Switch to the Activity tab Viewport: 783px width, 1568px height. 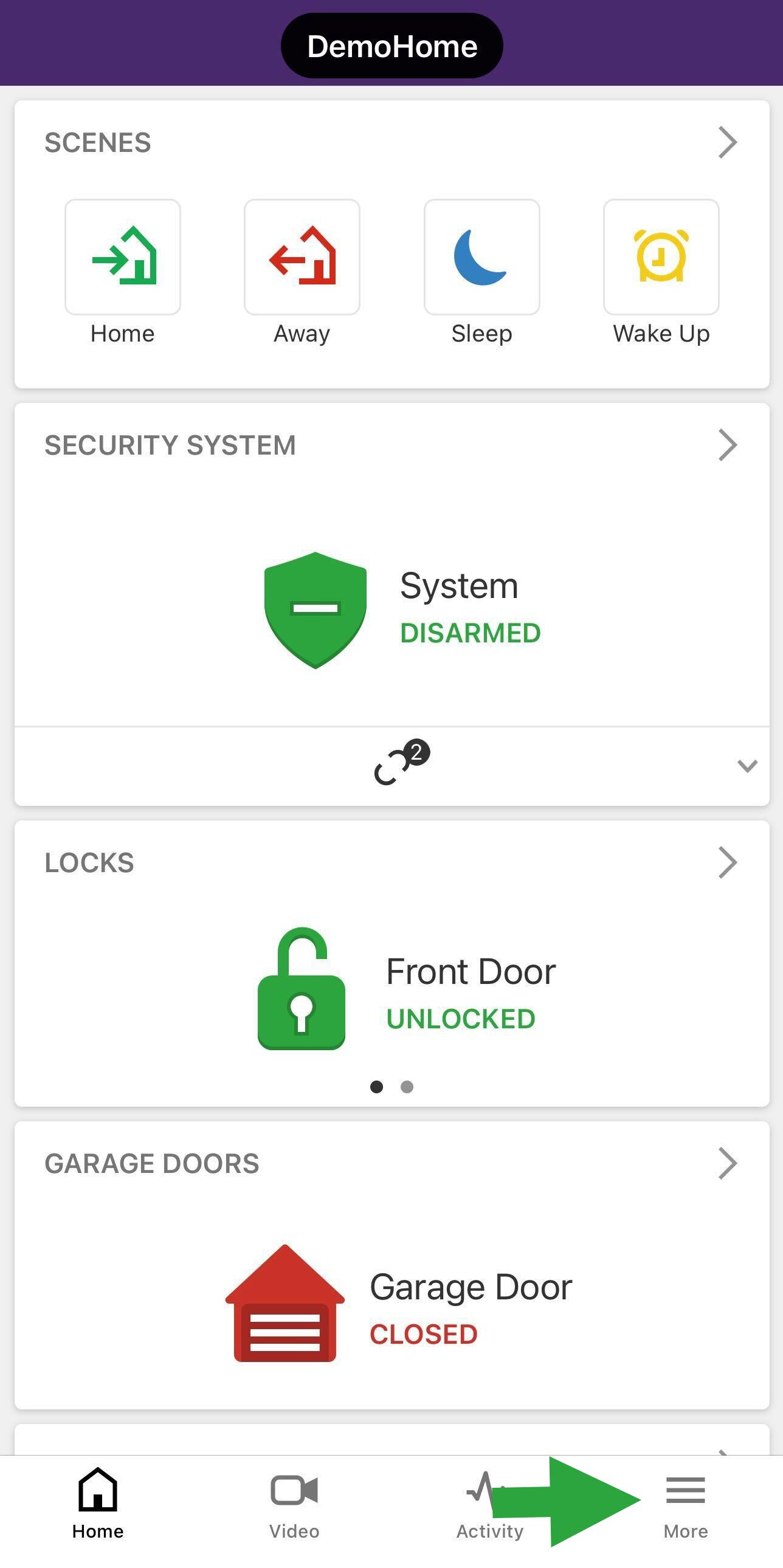coord(489,1504)
